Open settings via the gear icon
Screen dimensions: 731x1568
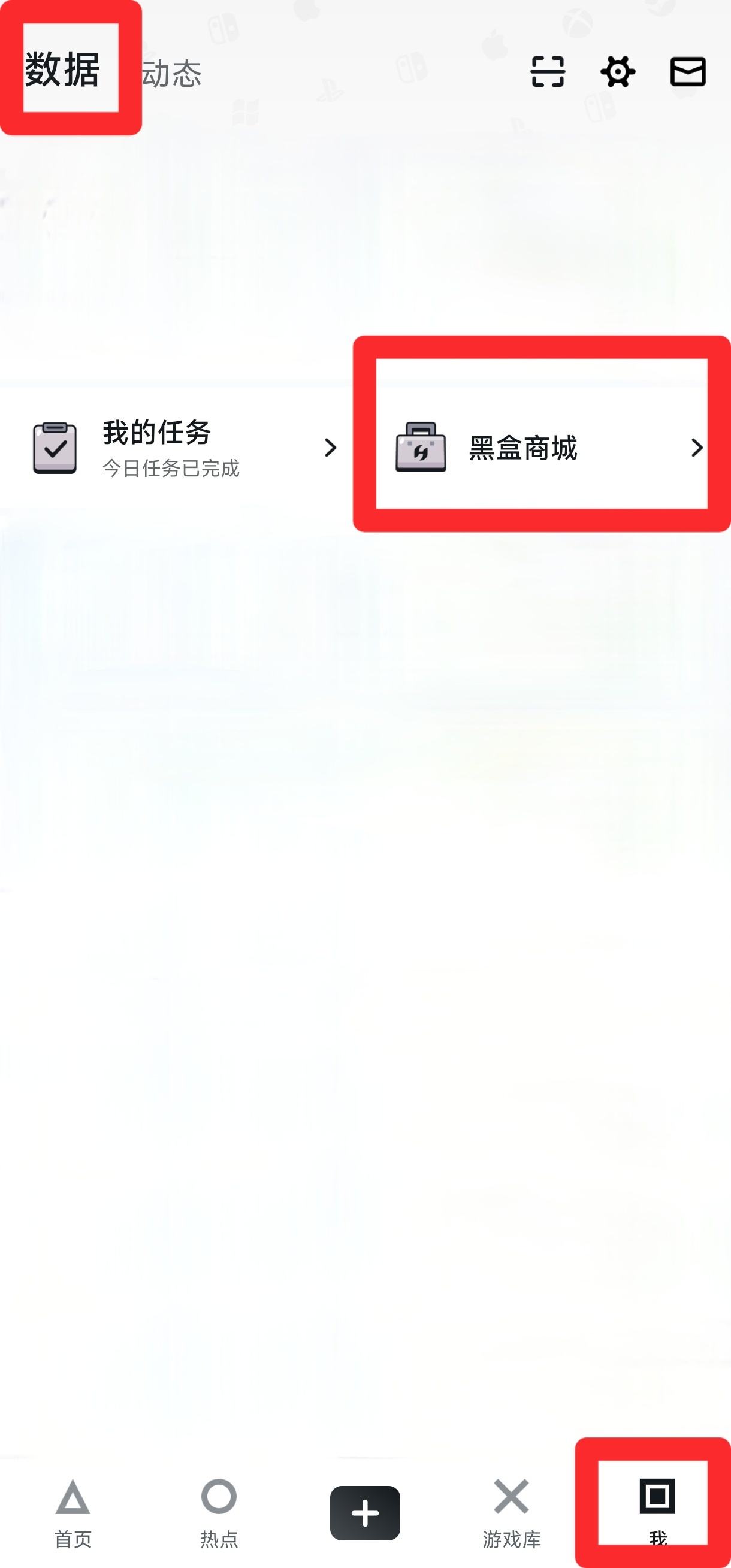[x=617, y=72]
